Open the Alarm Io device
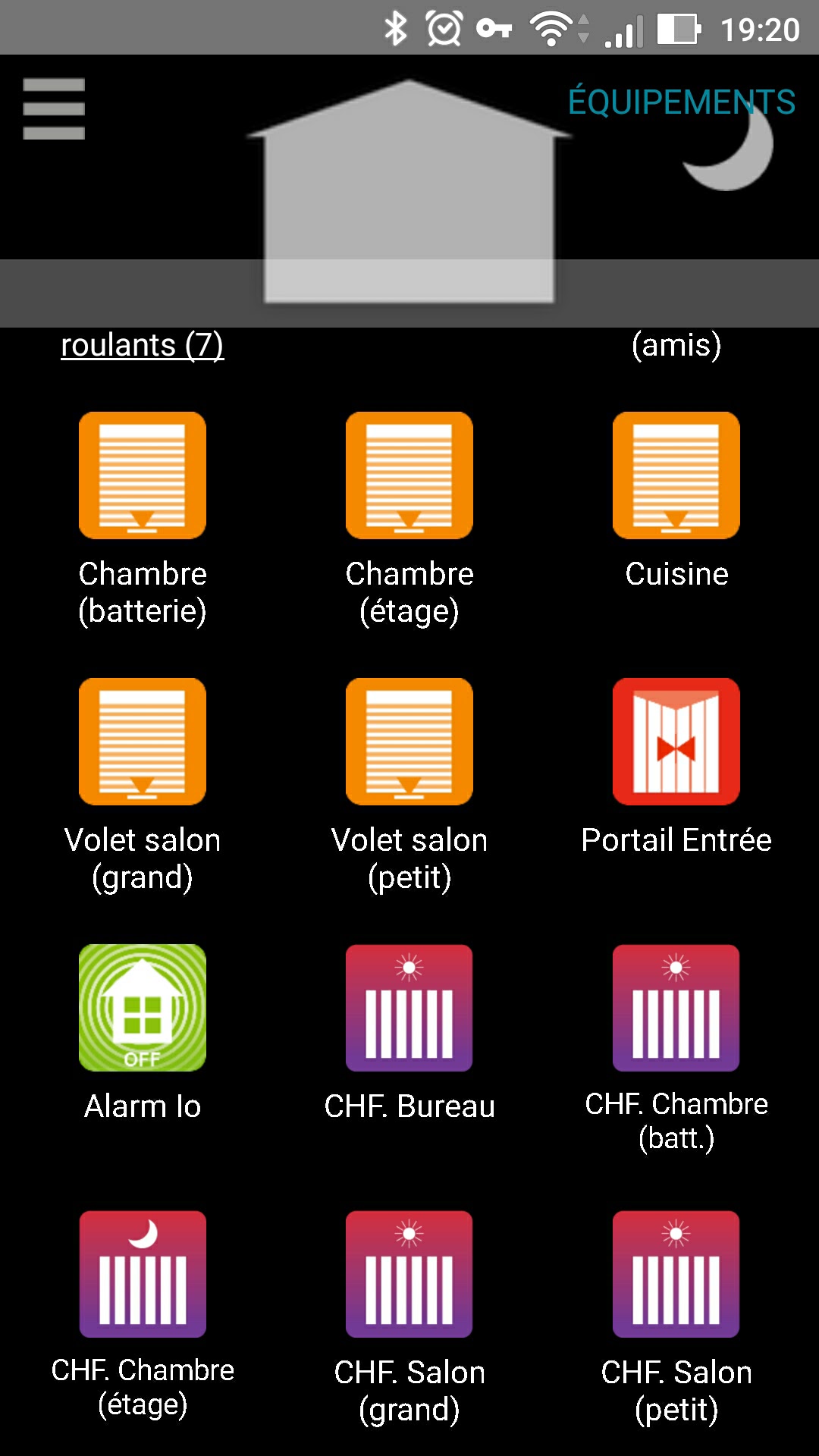 pos(143,1008)
